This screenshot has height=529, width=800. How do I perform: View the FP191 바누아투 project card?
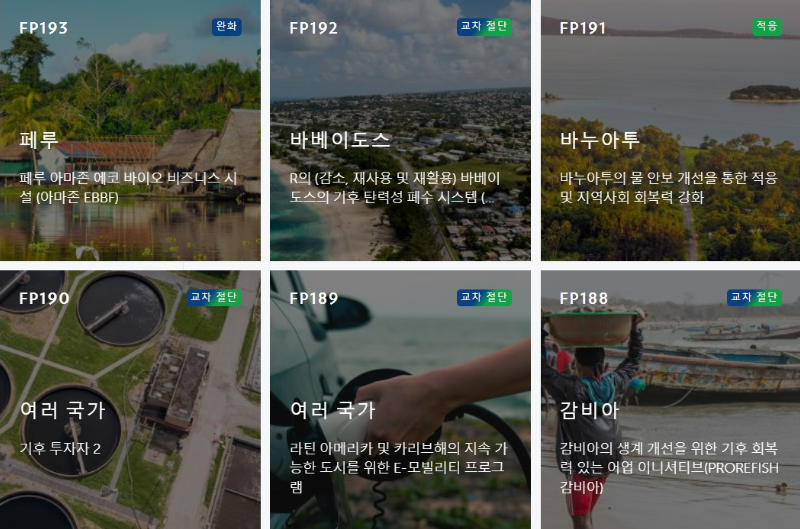670,140
